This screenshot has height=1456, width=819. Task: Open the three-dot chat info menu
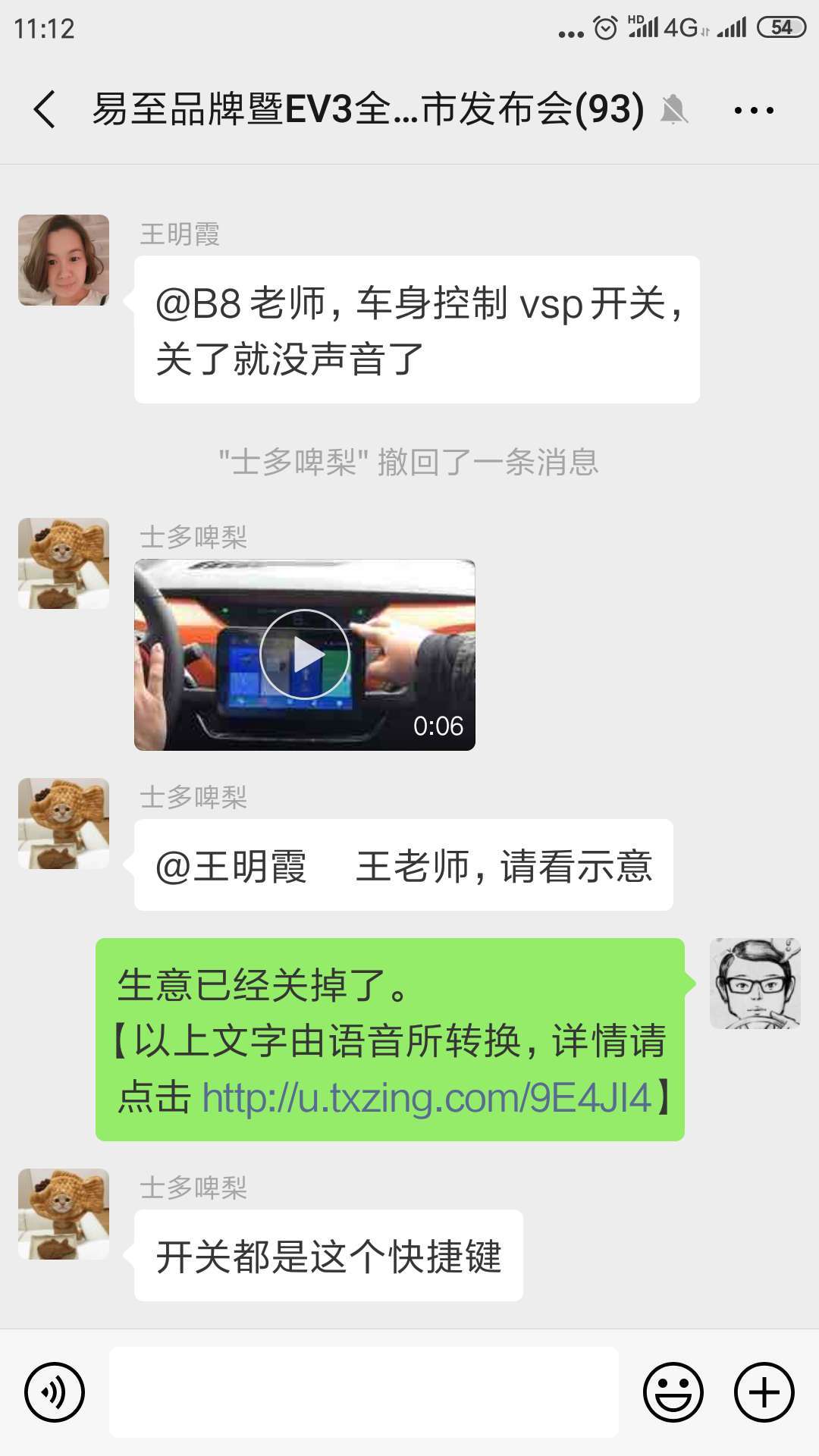[753, 111]
